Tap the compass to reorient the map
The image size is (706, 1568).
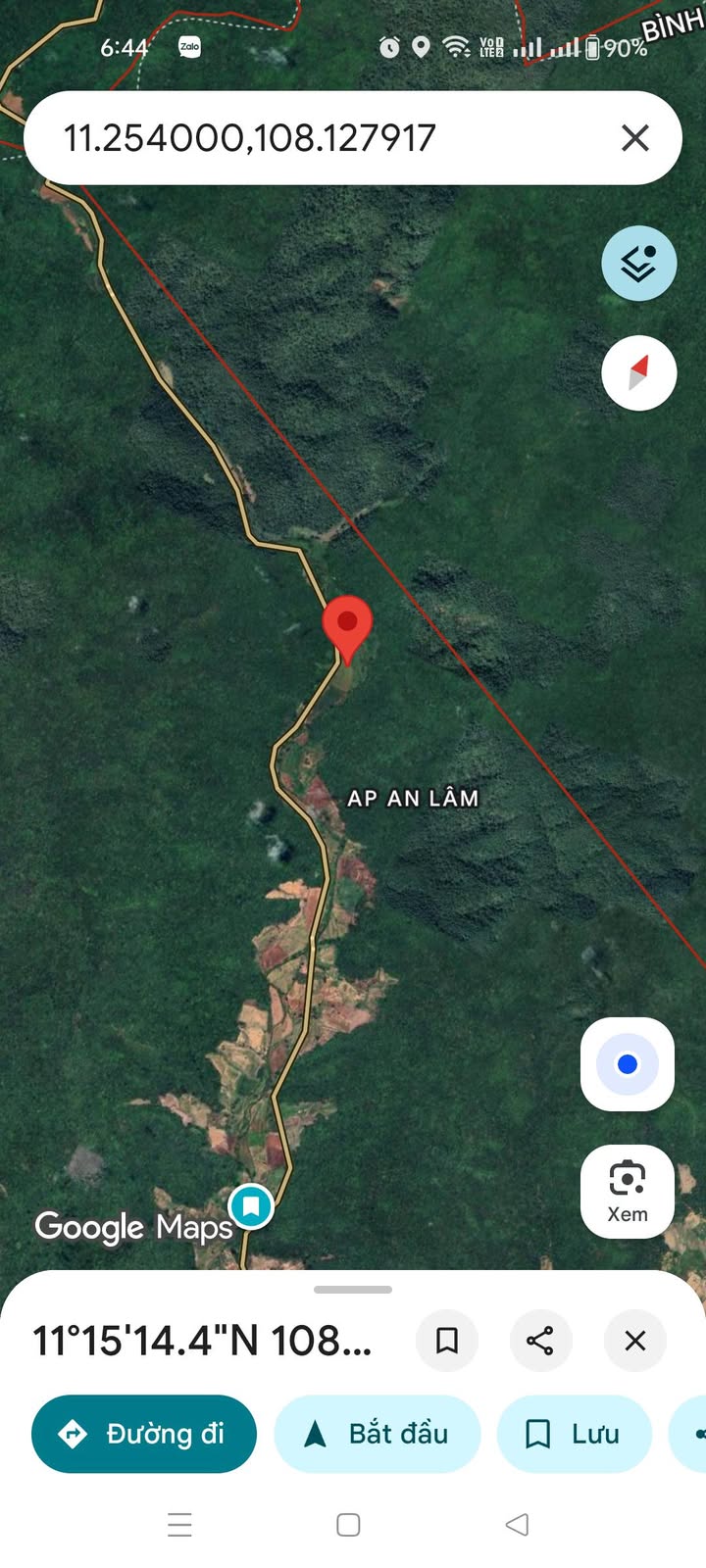638,373
